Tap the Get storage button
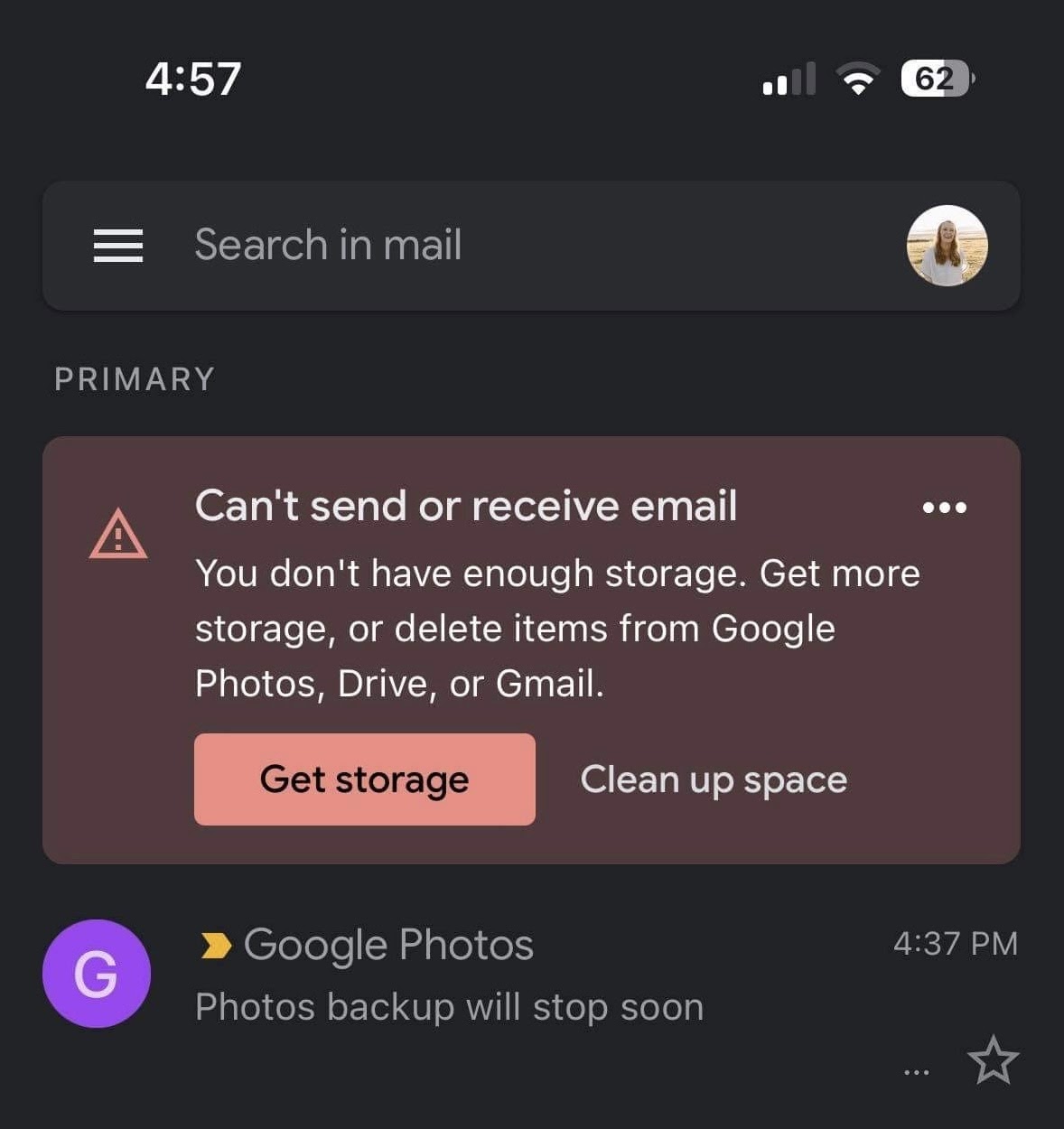Viewport: 1064px width, 1129px height. click(365, 779)
